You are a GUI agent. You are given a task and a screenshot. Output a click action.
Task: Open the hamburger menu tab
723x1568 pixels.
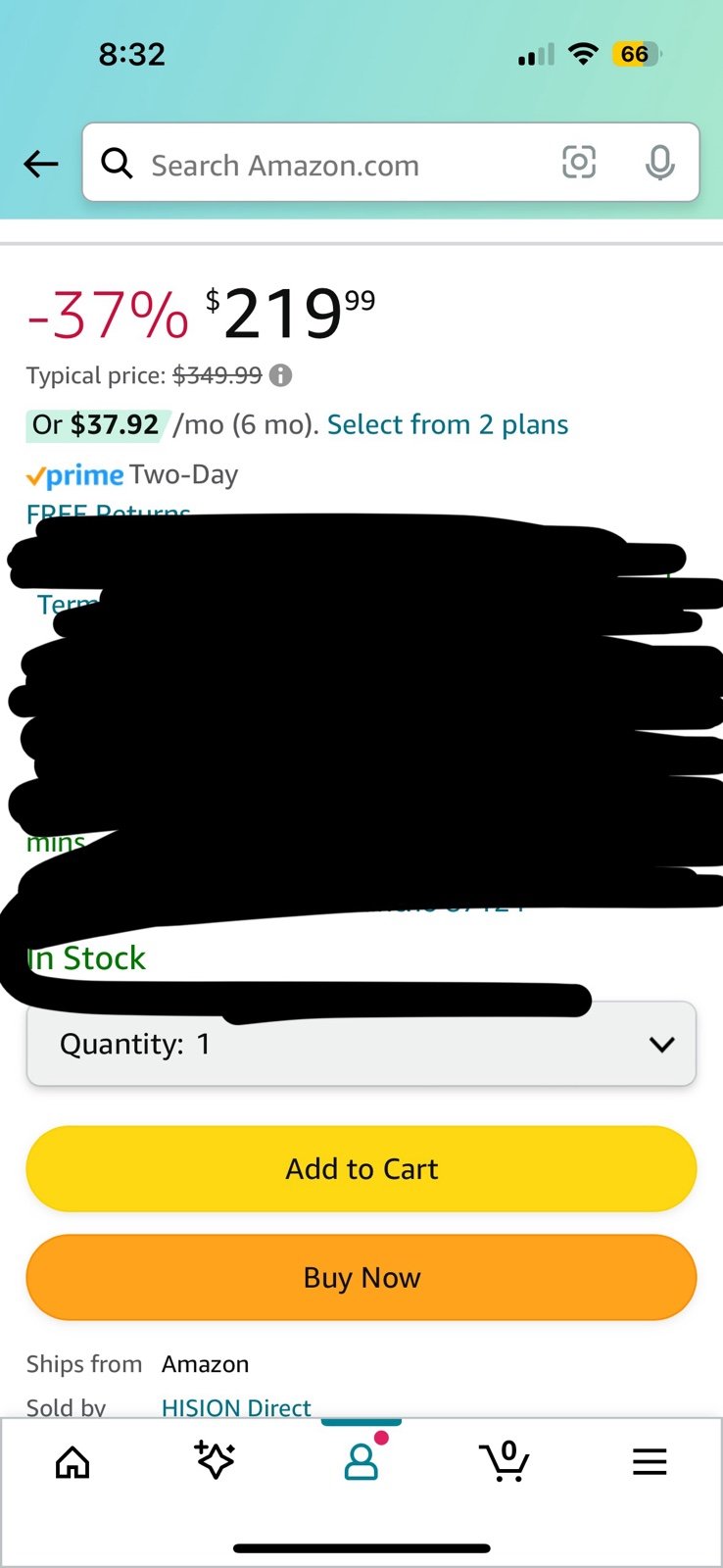click(650, 1462)
